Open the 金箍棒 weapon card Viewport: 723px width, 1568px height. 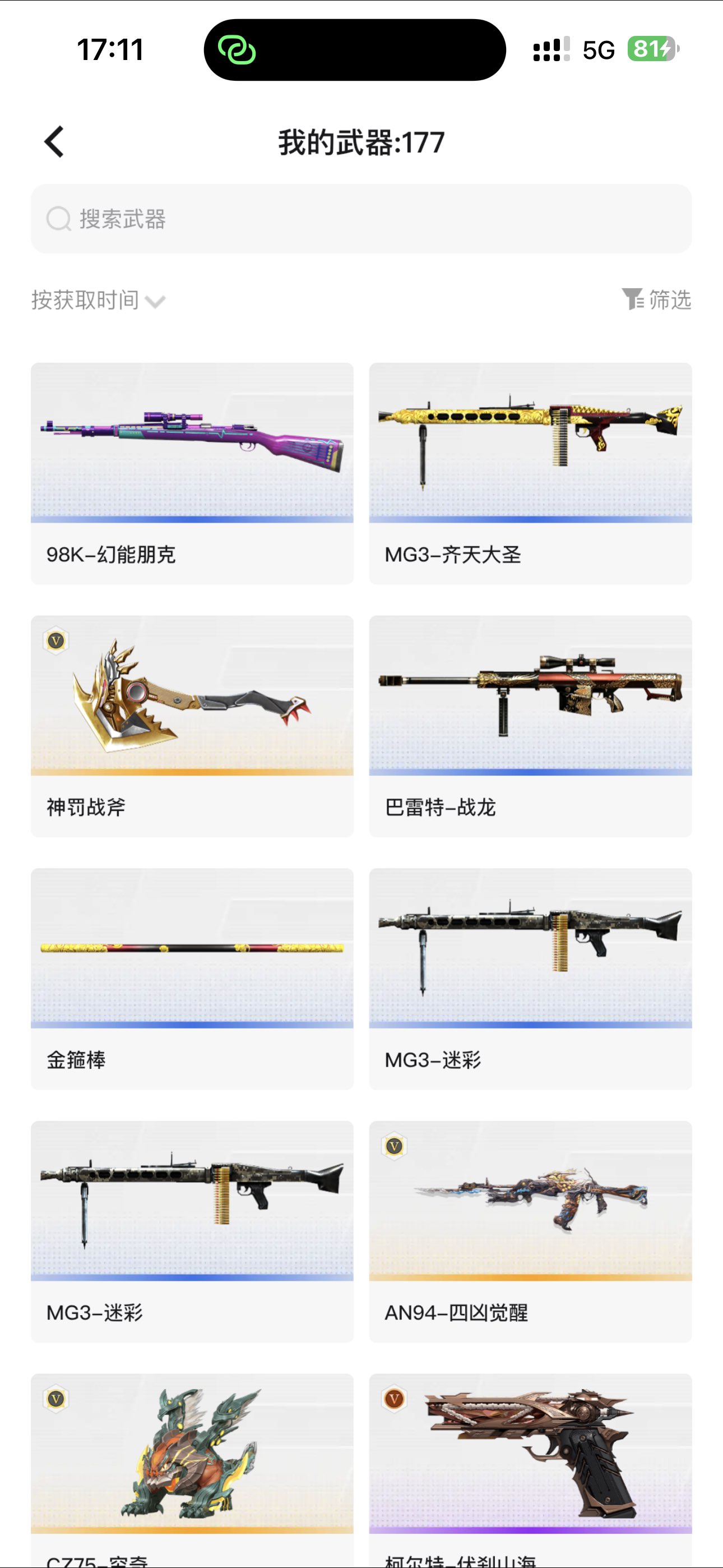[x=192, y=978]
